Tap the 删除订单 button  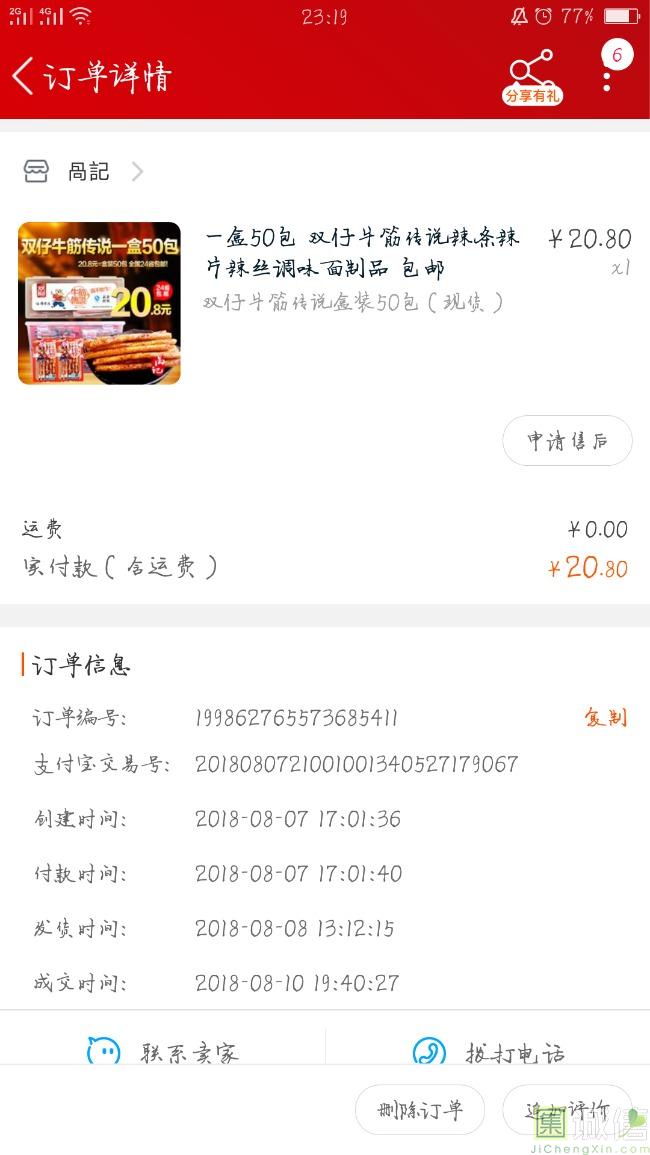coord(420,1110)
